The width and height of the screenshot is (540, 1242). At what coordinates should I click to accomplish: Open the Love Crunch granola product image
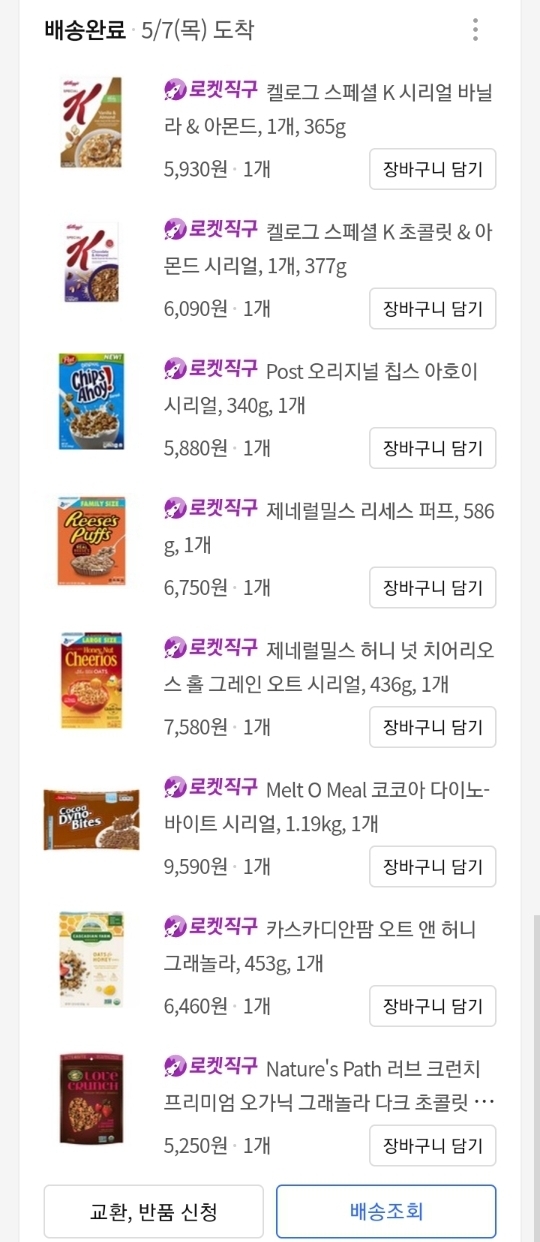pyautogui.click(x=91, y=1099)
